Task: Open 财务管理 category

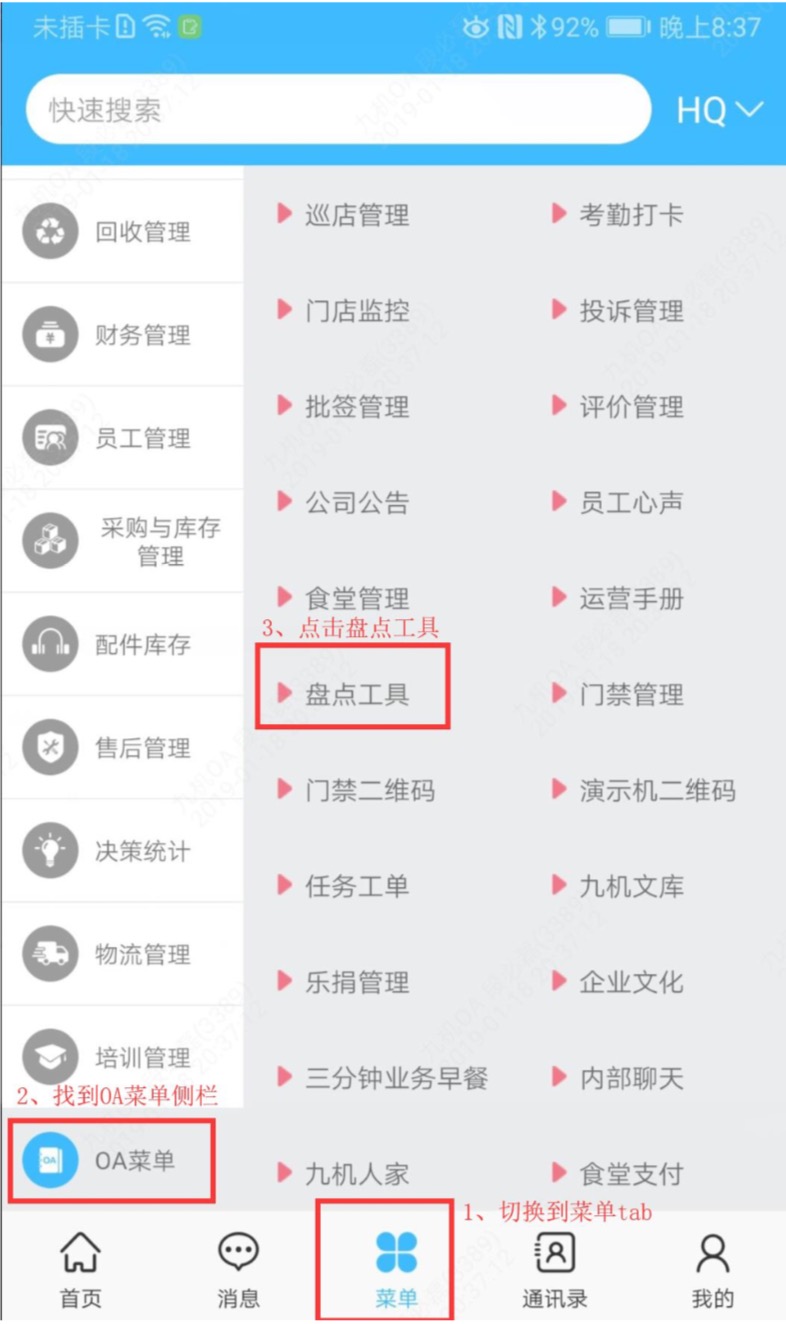Action: pos(122,335)
